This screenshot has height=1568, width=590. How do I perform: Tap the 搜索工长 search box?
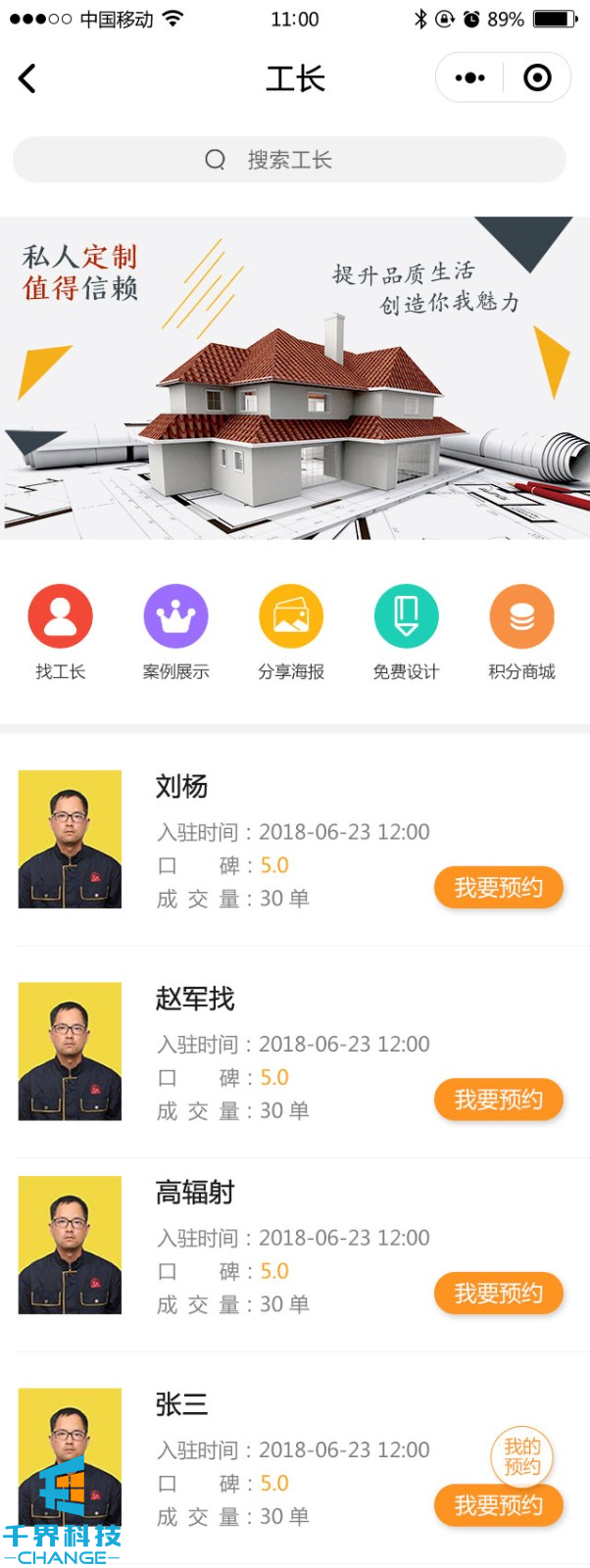(289, 160)
